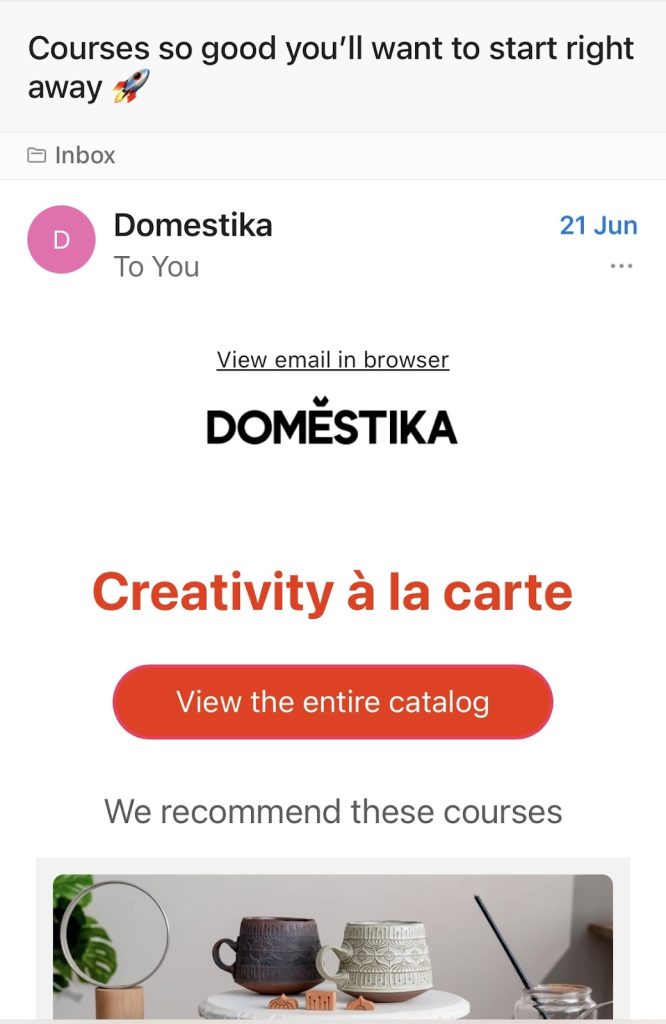Open the Inbox folder label

[x=72, y=155]
